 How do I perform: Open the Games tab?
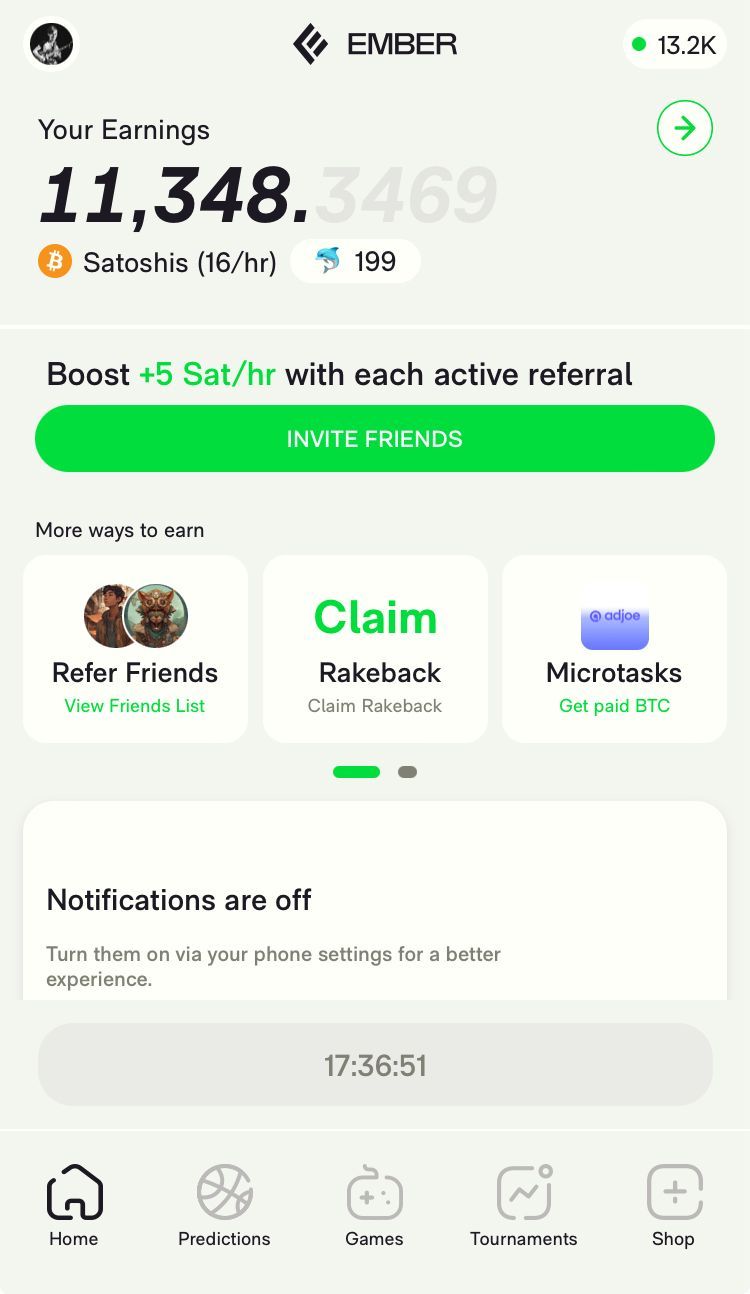tap(374, 1206)
